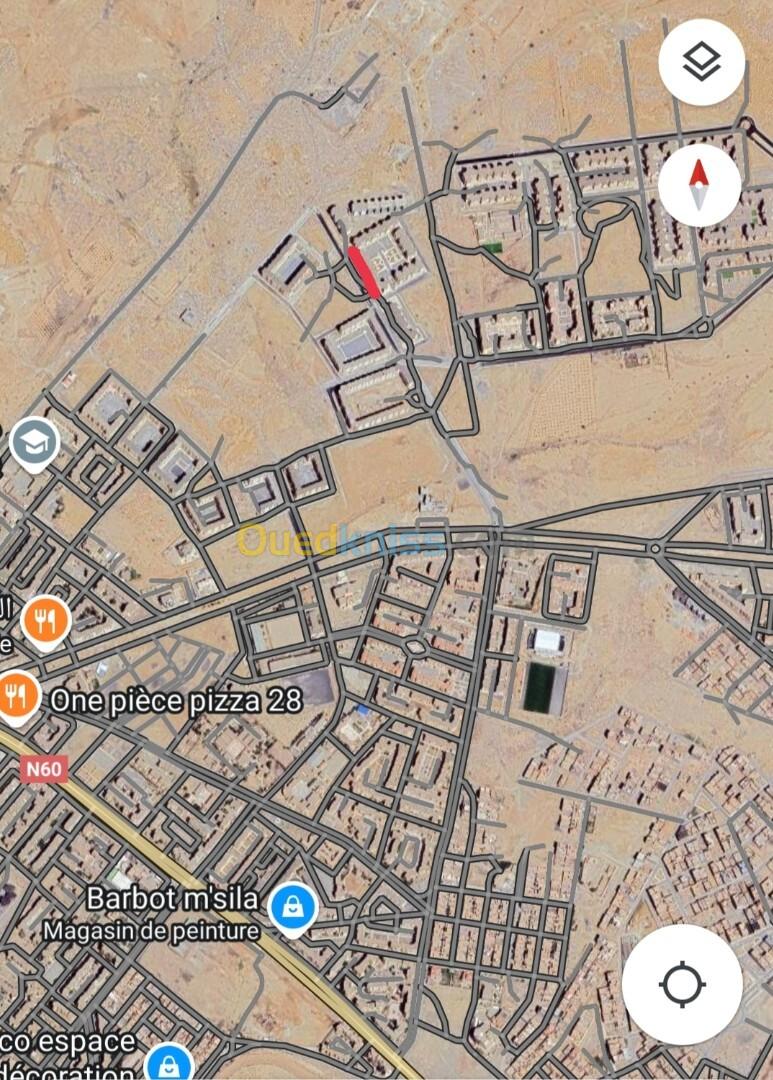Center the map on my location
This screenshot has height=1080, width=773.
coord(682,984)
